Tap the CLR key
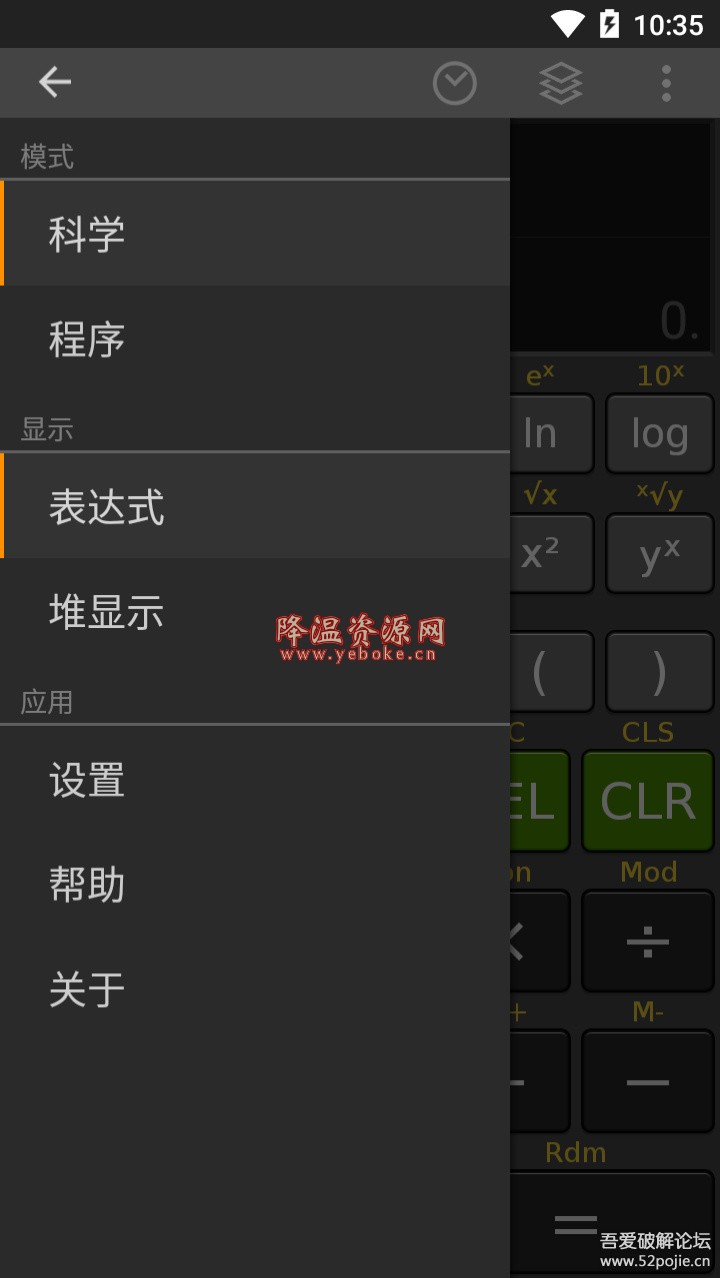Image resolution: width=720 pixels, height=1278 pixels. coord(648,801)
